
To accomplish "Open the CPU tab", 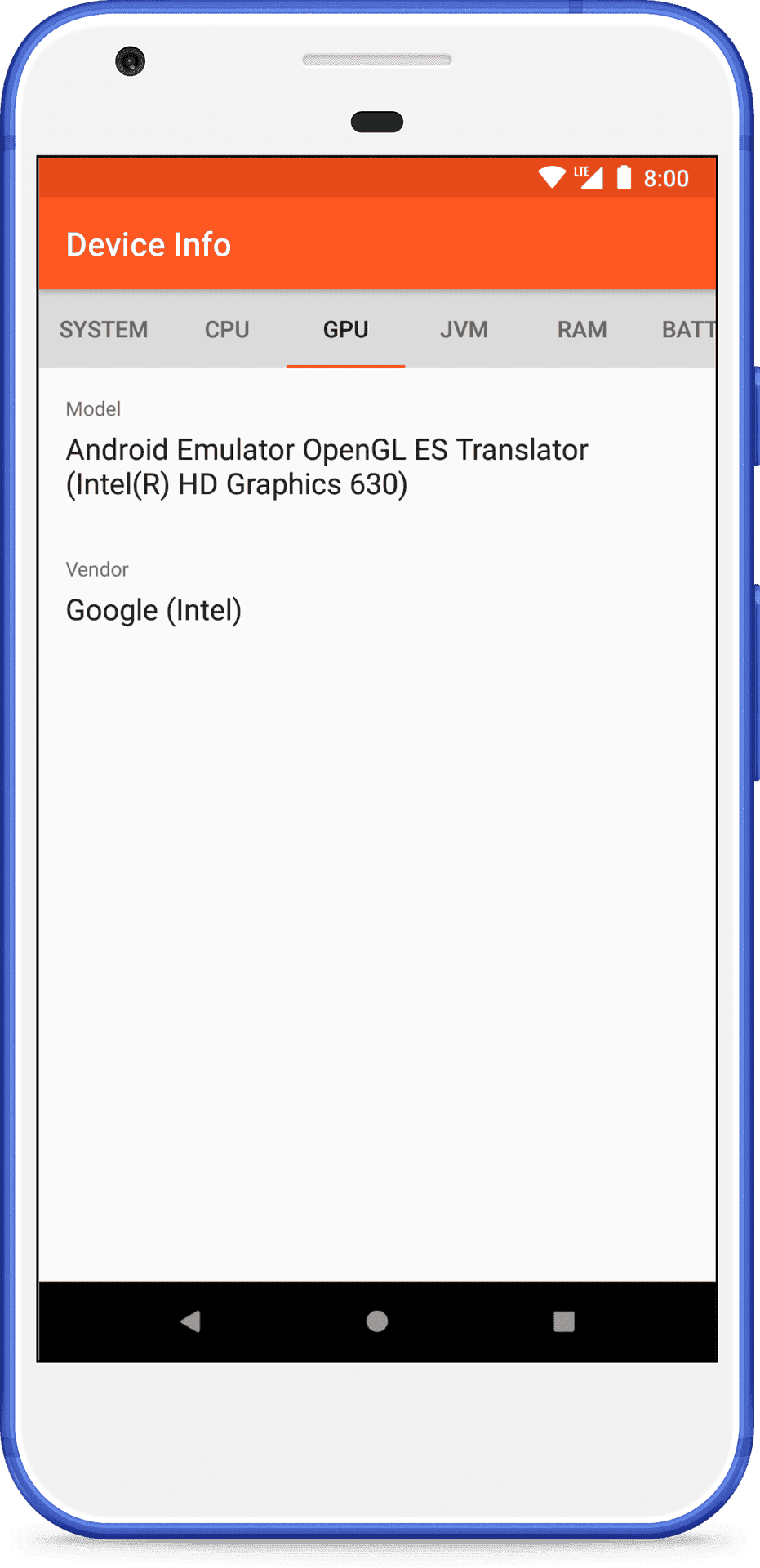I will click(227, 329).
